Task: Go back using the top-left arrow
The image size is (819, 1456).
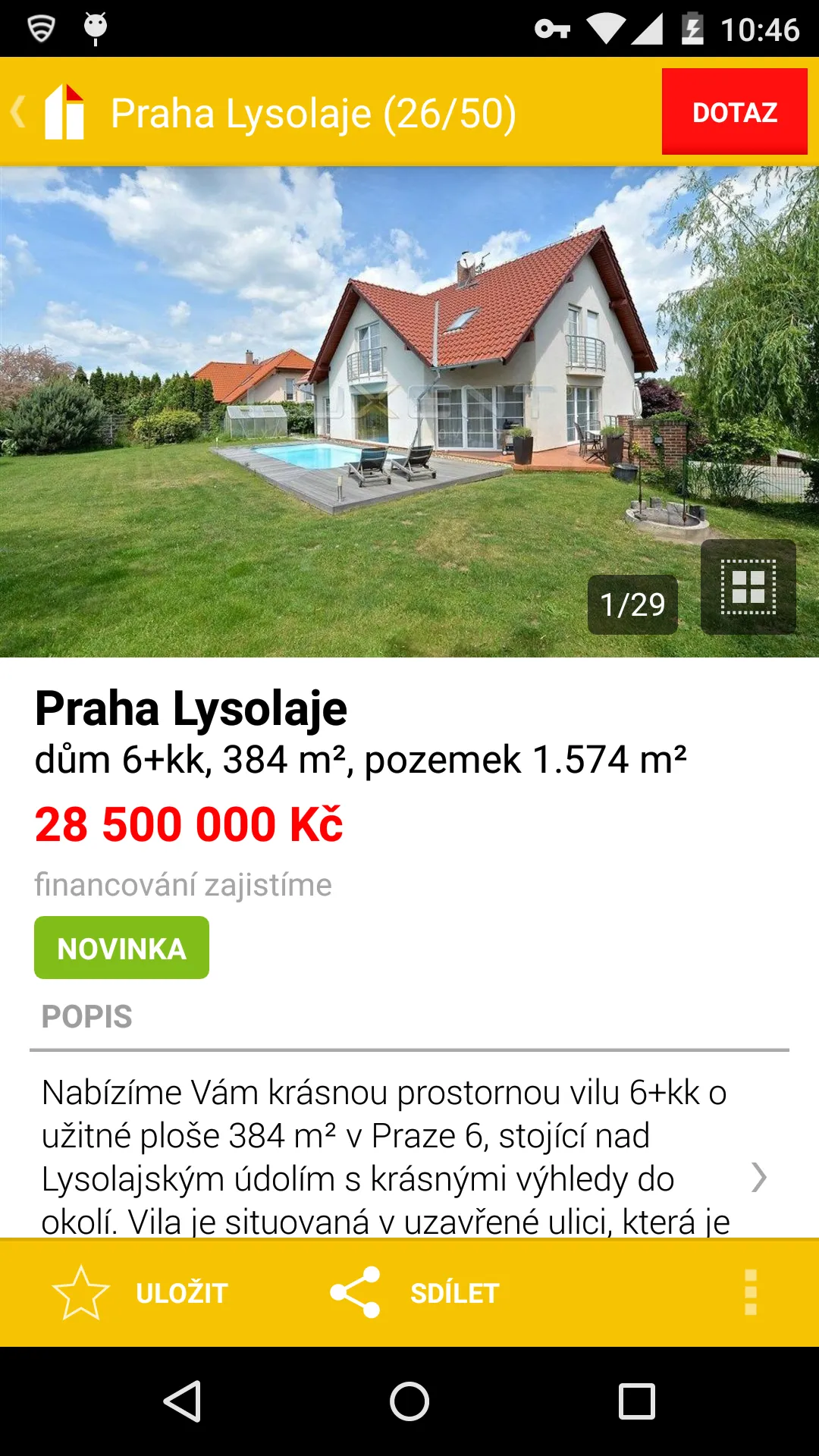Action: coord(20,112)
